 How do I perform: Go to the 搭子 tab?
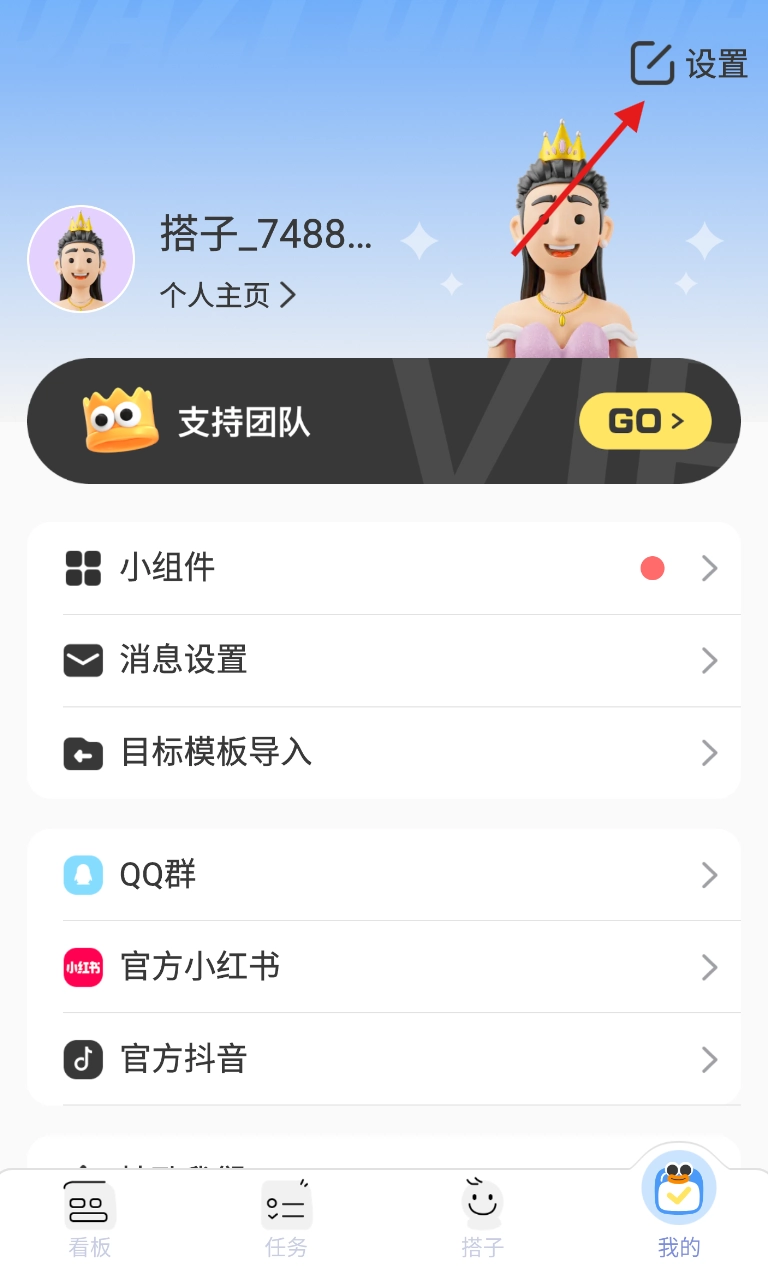click(482, 1218)
